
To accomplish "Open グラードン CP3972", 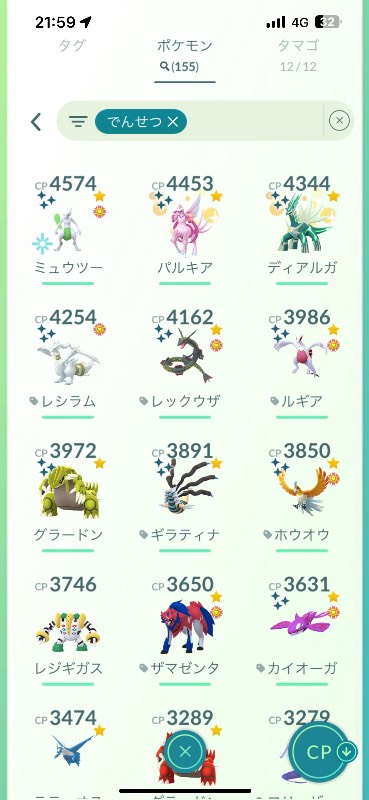I will click(x=68, y=497).
